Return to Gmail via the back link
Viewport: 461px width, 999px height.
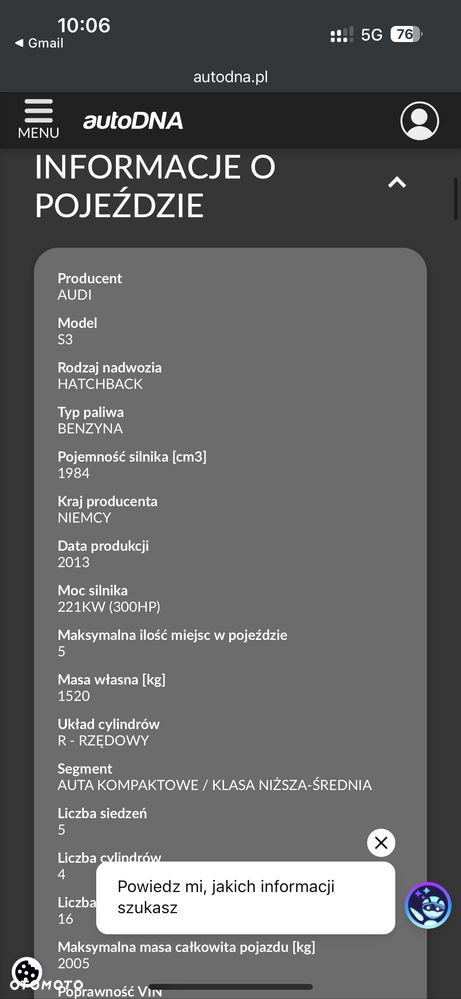pyautogui.click(x=39, y=43)
